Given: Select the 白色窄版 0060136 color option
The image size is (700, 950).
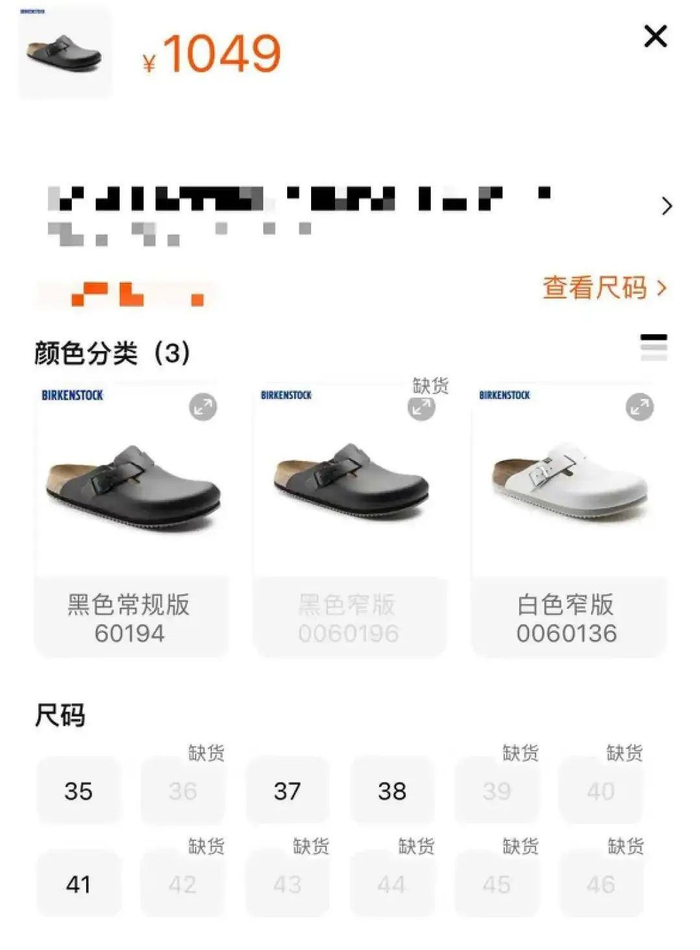Looking at the screenshot, I should (x=566, y=617).
